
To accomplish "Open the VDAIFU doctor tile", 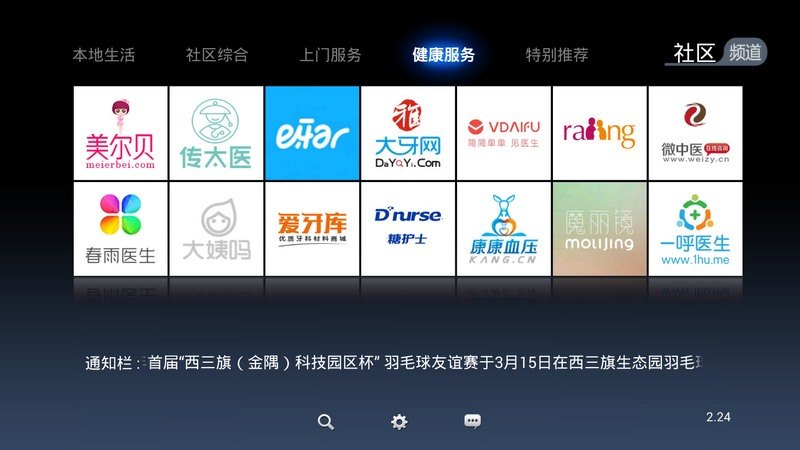I will point(504,133).
